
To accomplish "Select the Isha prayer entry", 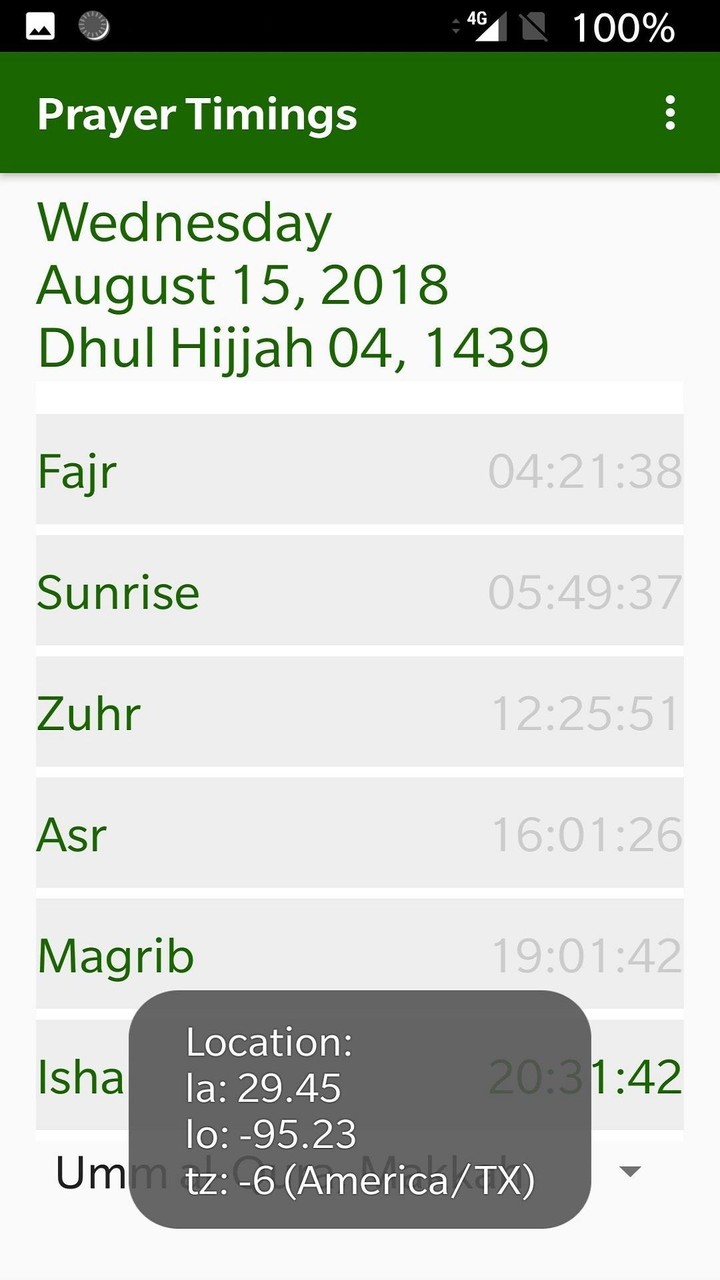I will tap(76, 1076).
